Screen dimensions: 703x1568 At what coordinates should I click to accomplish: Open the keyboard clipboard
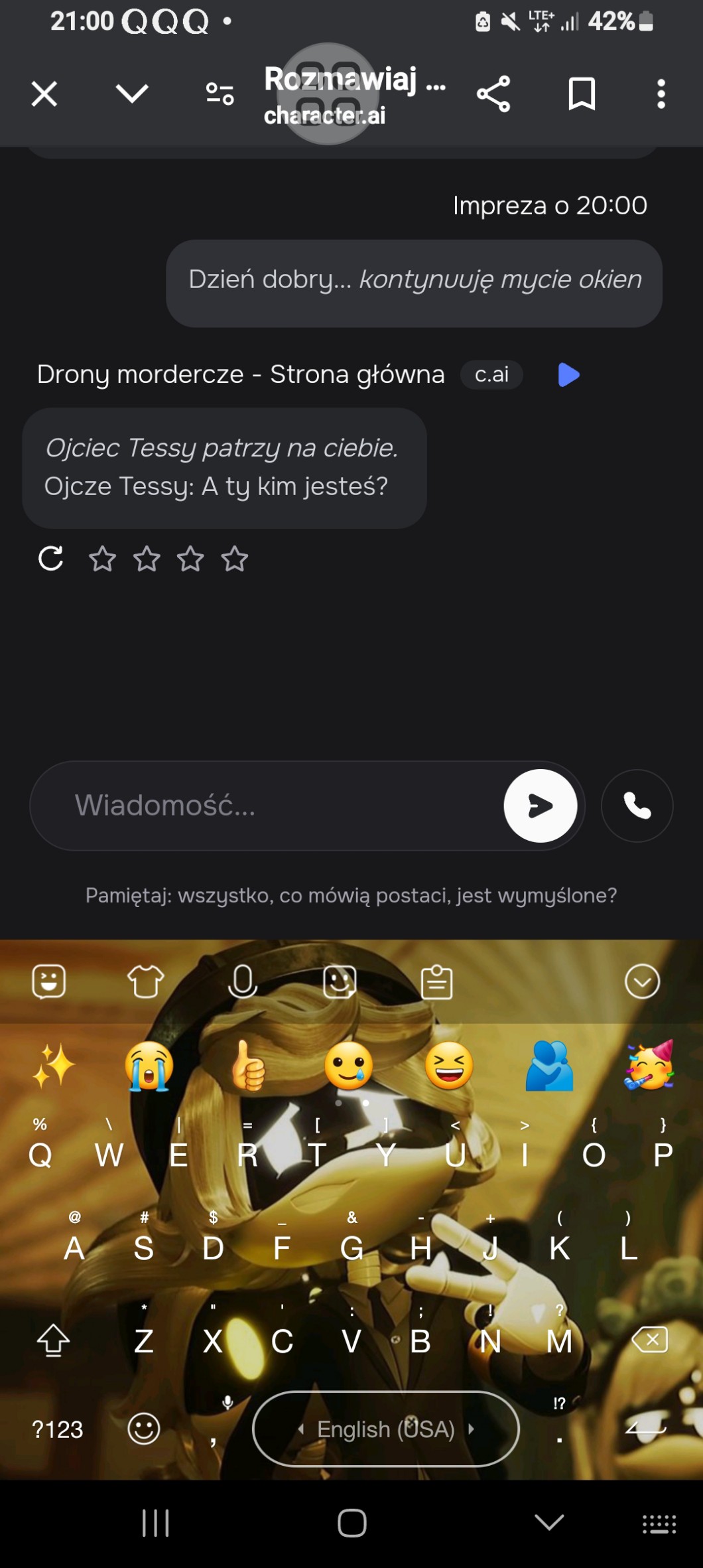[437, 982]
